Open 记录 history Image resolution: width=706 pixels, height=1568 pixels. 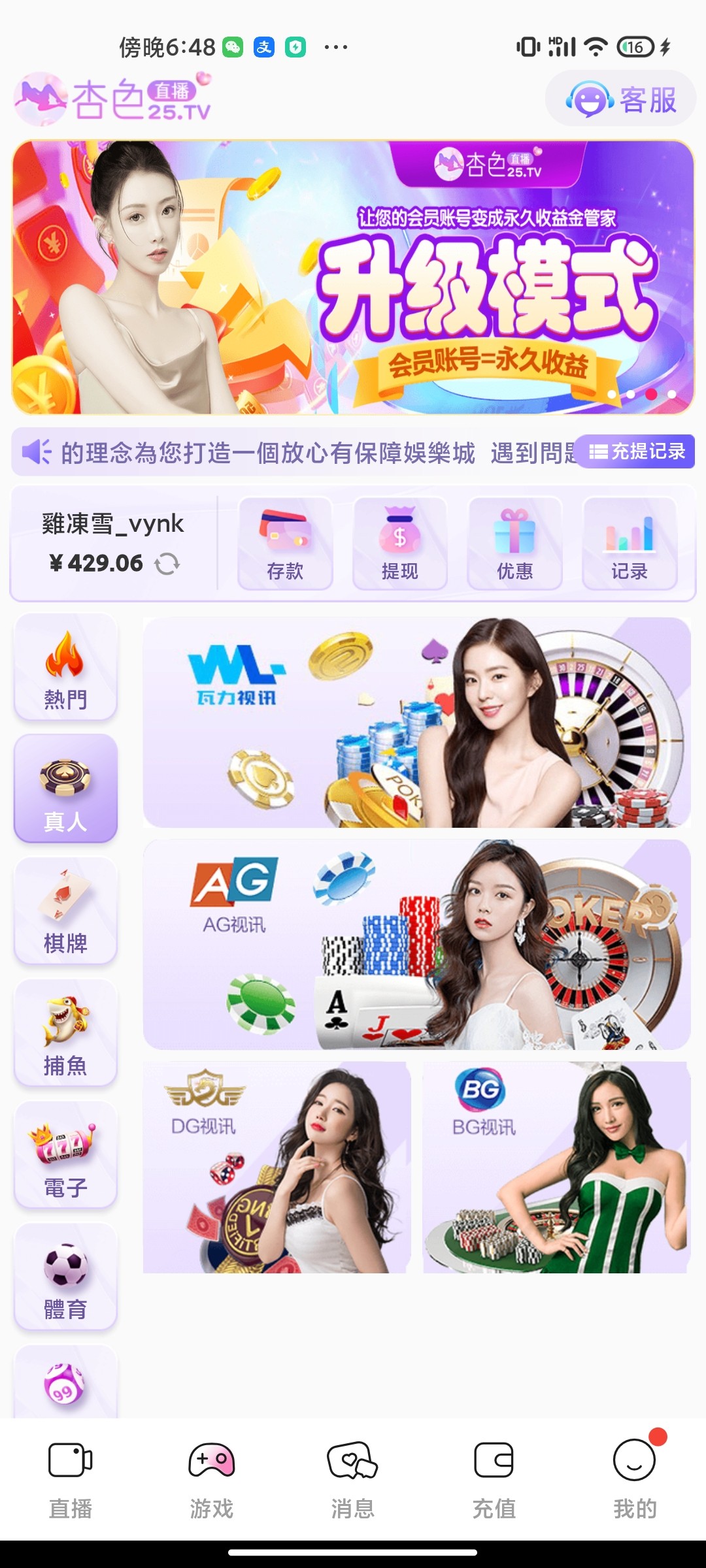(630, 544)
